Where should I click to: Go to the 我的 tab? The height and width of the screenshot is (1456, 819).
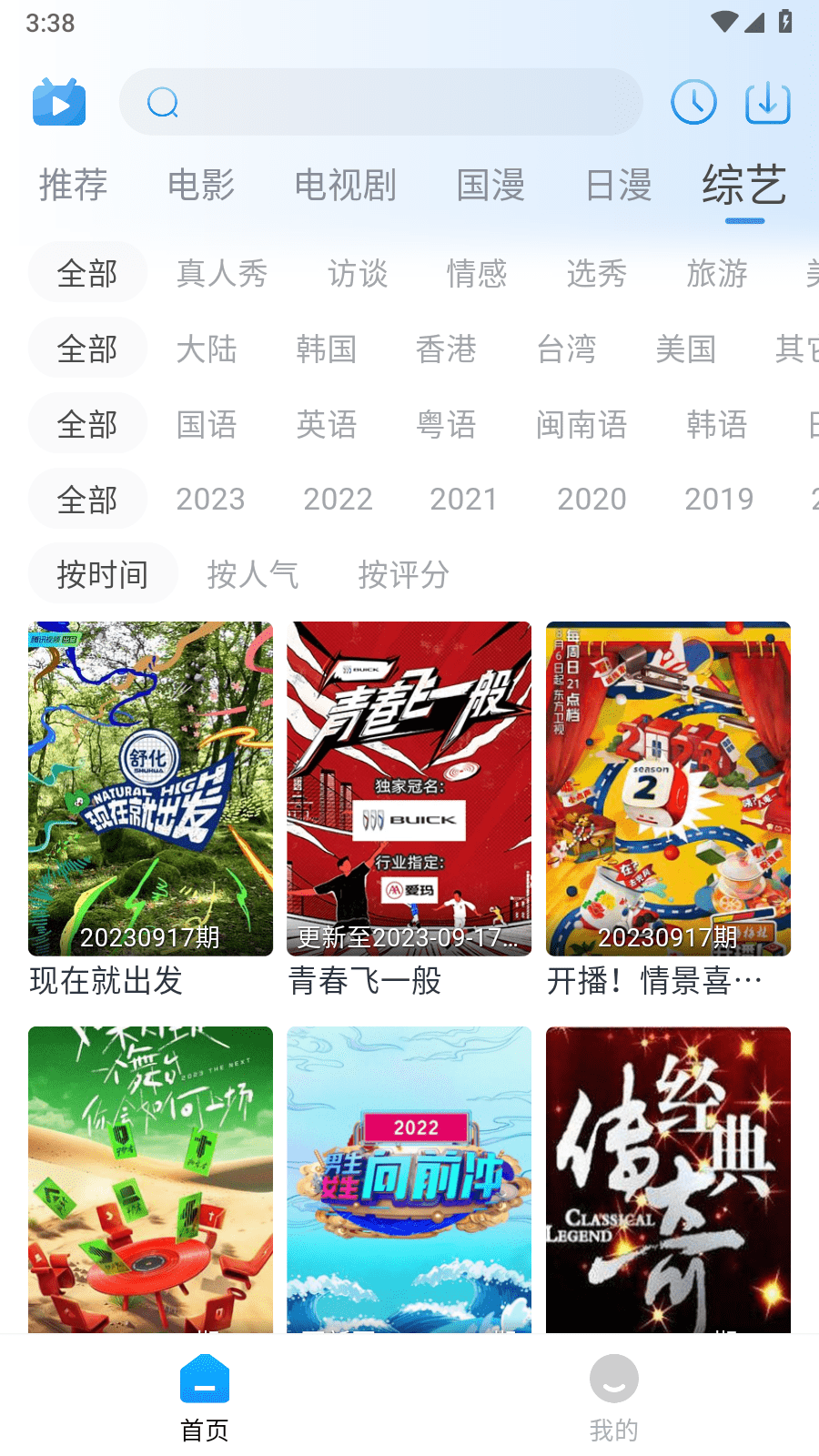point(613,1398)
